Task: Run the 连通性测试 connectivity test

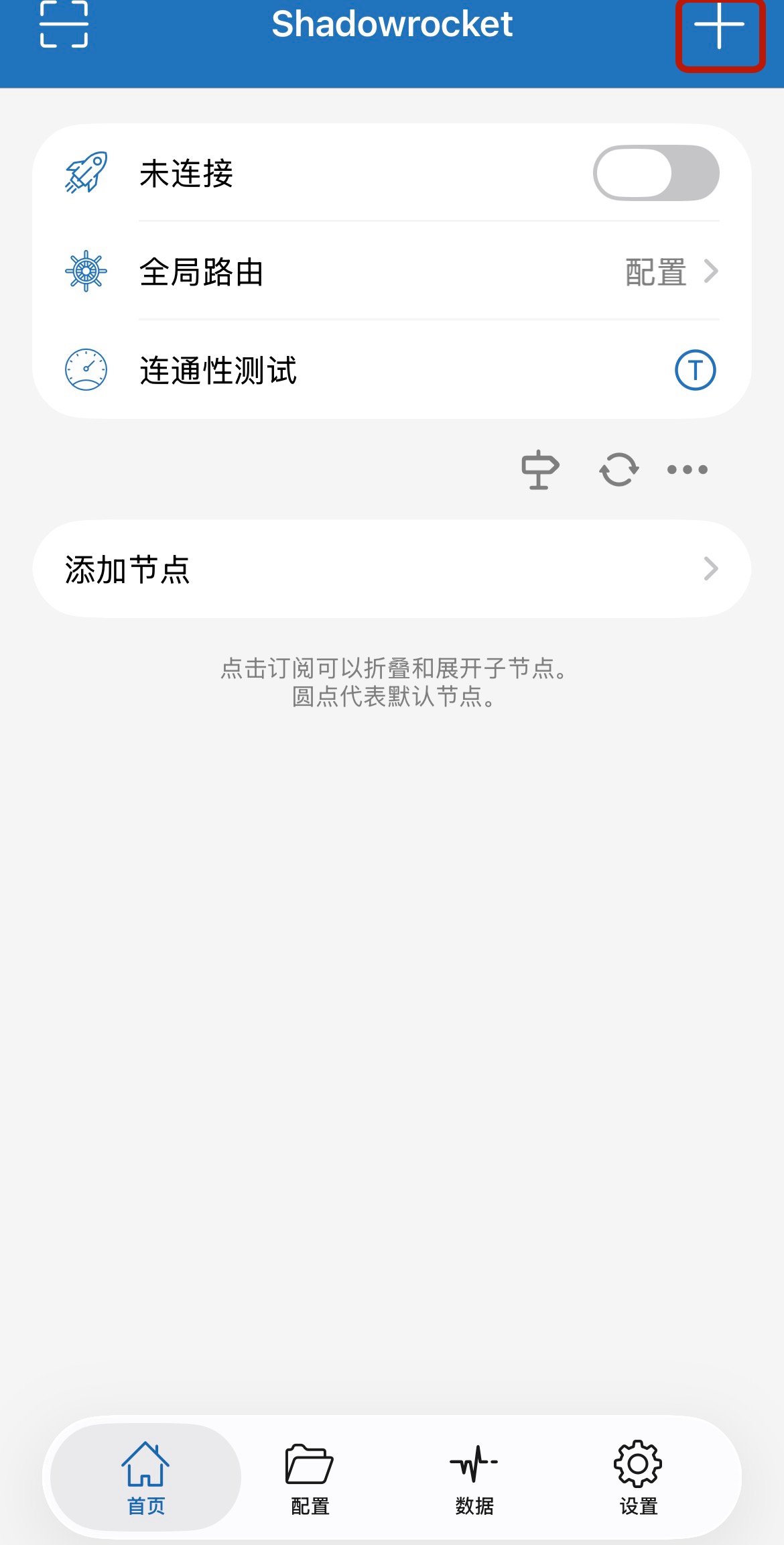Action: click(695, 370)
